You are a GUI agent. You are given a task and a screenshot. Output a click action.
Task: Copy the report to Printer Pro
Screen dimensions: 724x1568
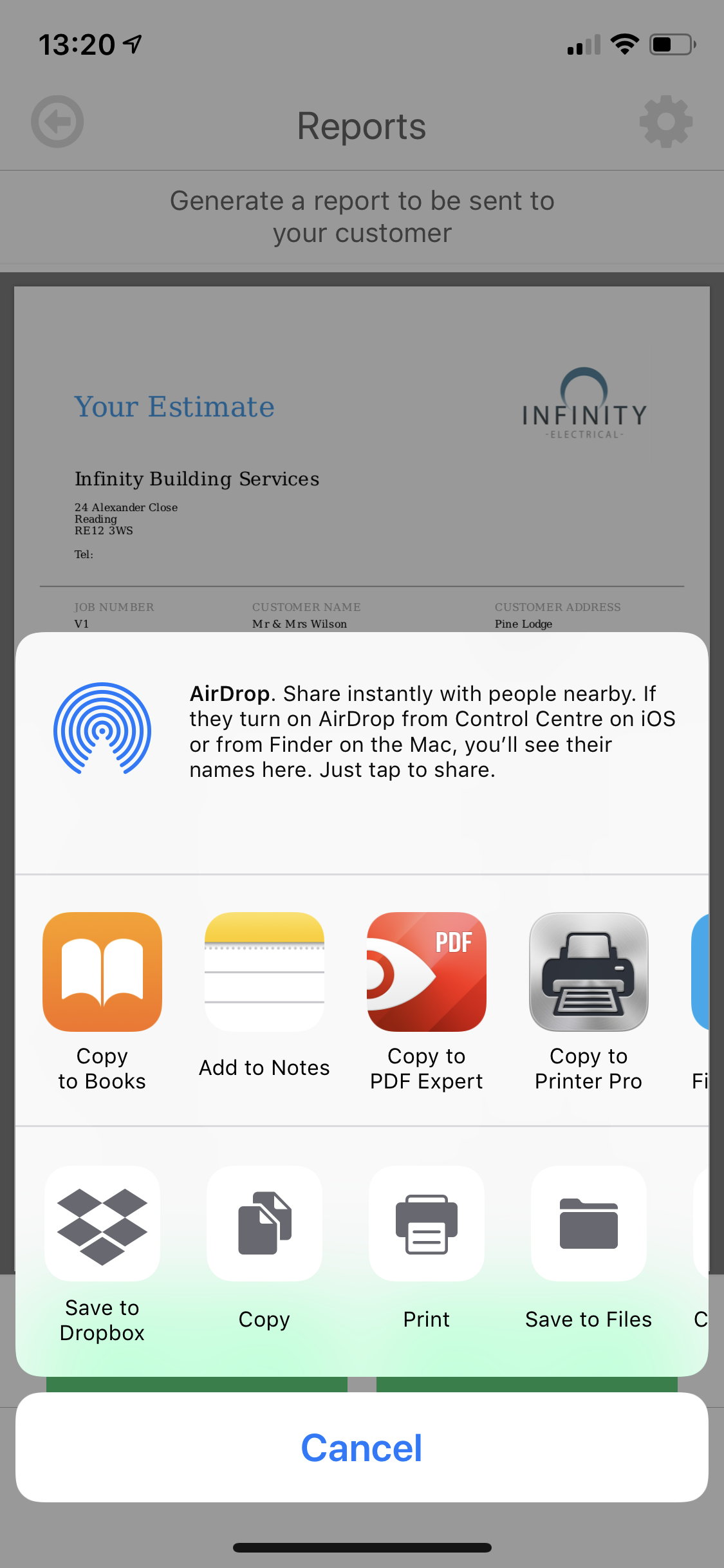[x=589, y=972]
